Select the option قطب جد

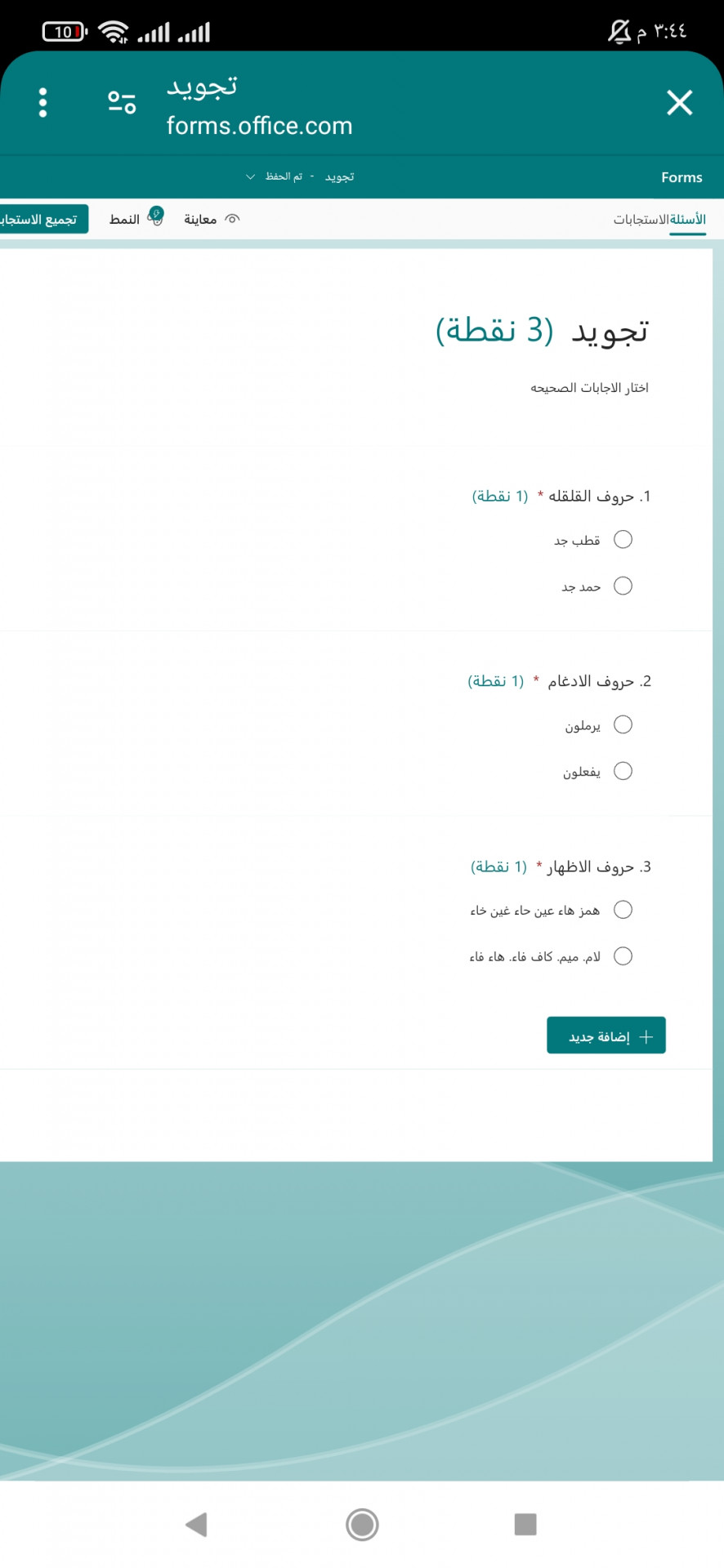pos(623,540)
